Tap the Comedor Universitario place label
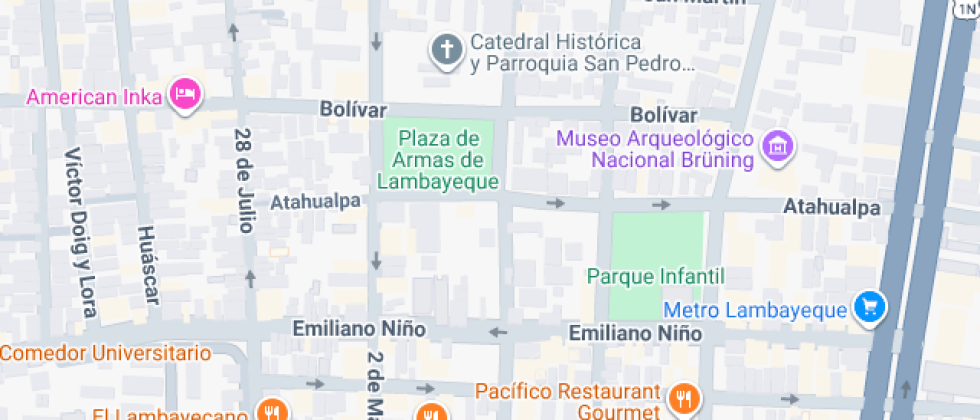The height and width of the screenshot is (420, 980). click(x=106, y=353)
